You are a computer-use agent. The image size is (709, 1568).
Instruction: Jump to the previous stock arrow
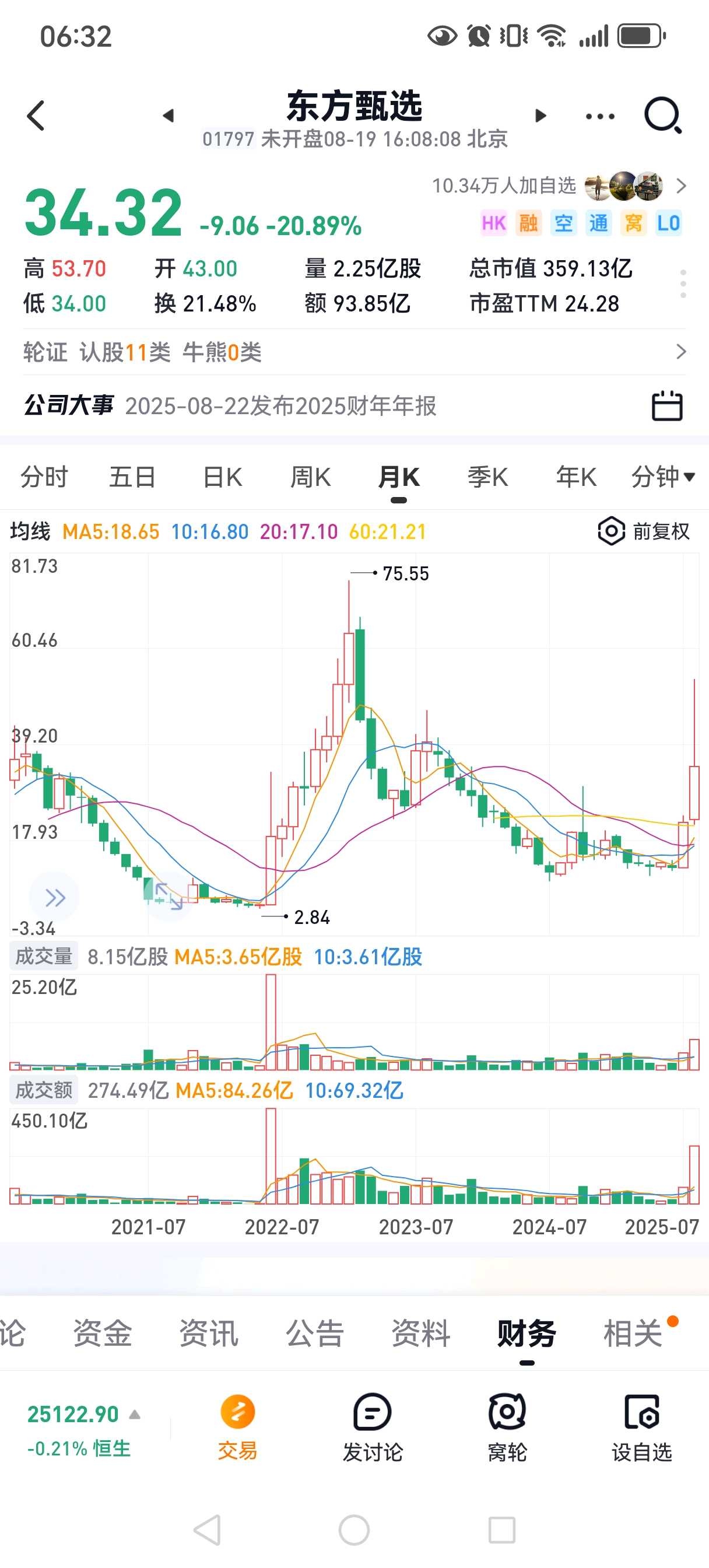pos(169,116)
